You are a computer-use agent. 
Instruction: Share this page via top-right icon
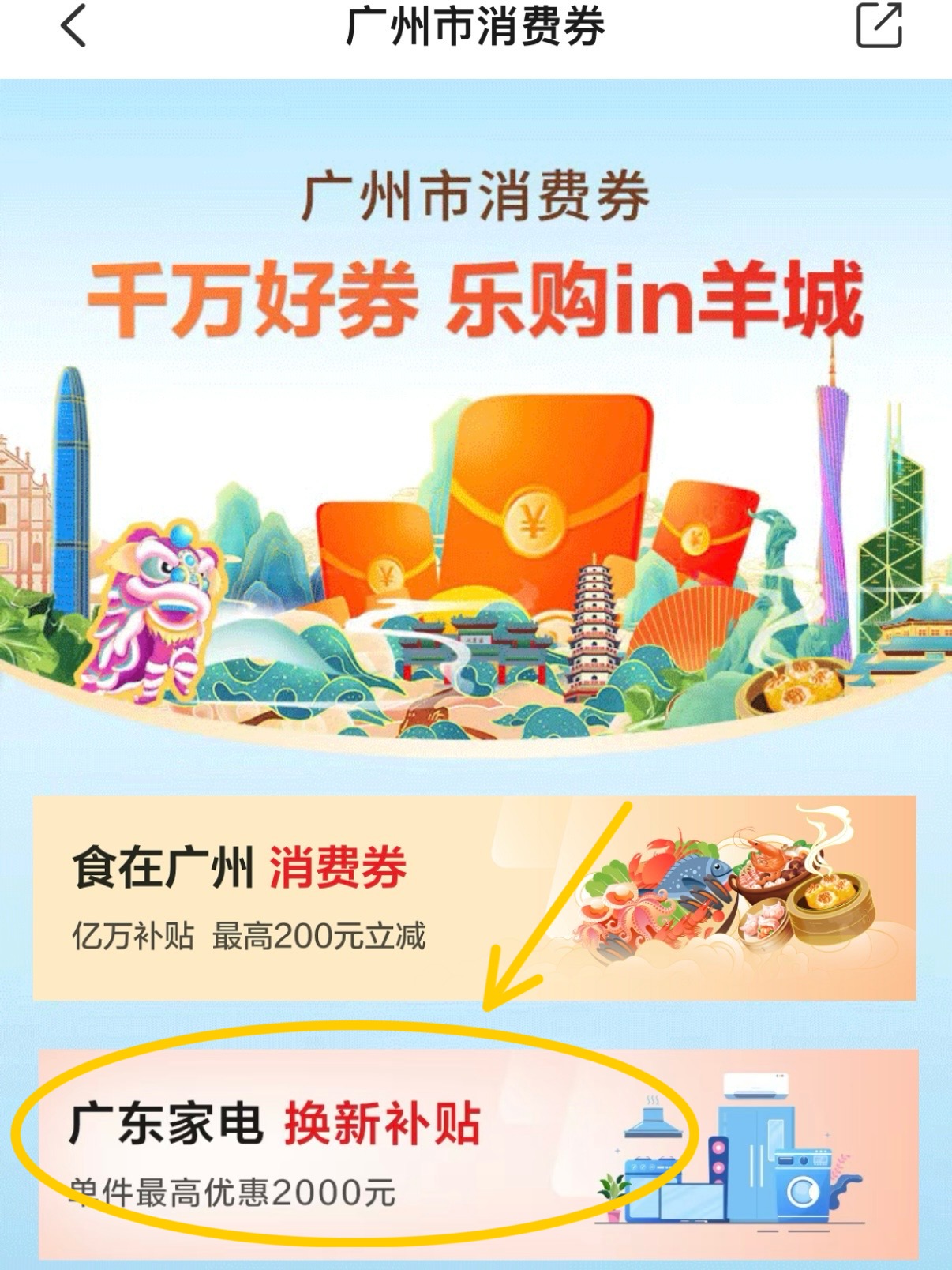tap(879, 26)
